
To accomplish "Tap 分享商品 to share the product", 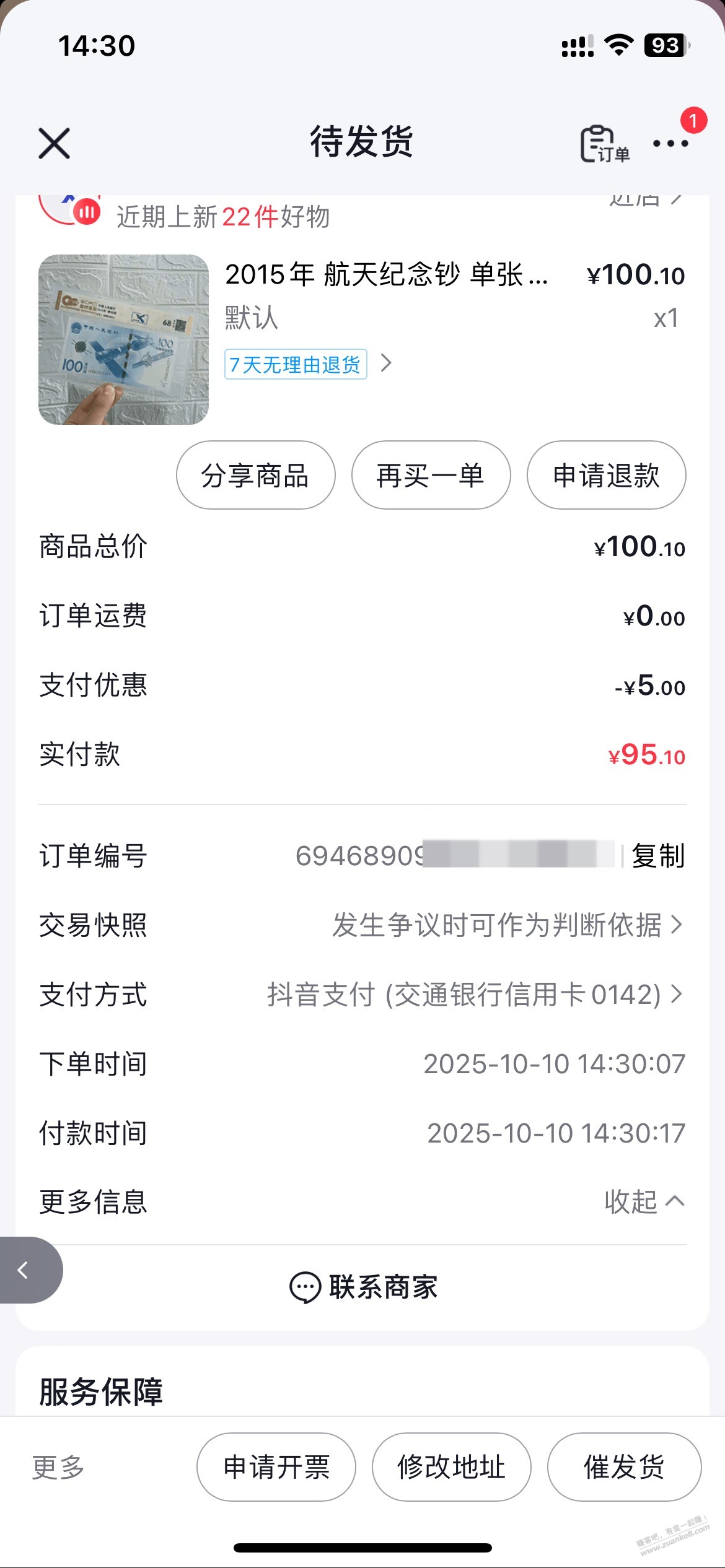I will 255,476.
